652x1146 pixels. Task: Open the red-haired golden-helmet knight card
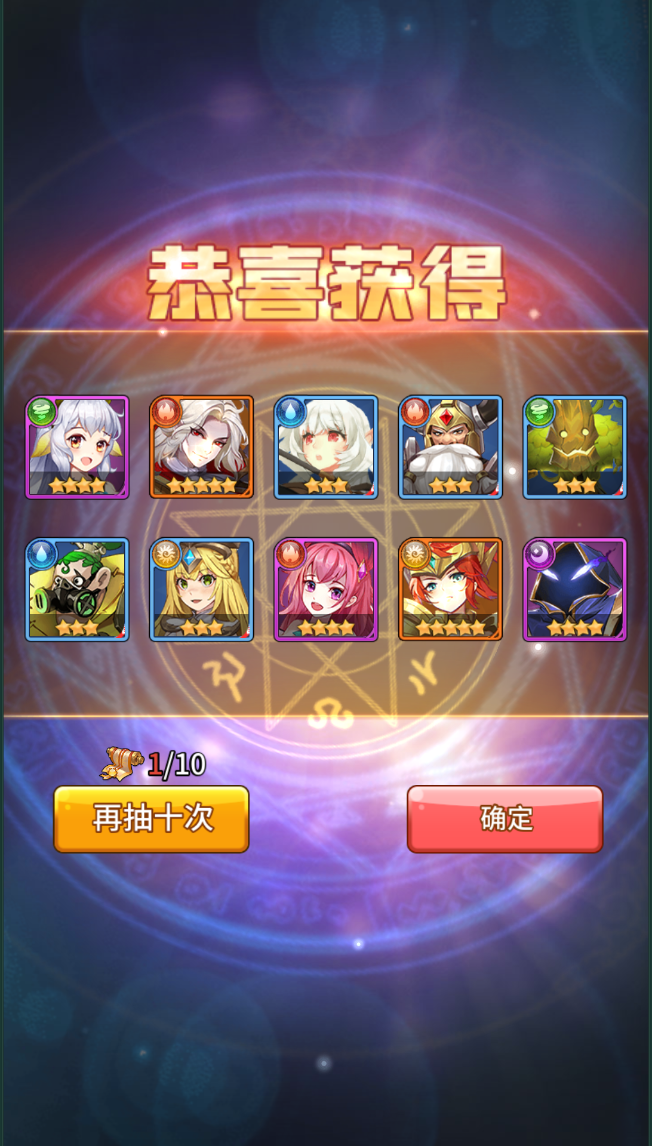coord(451,590)
